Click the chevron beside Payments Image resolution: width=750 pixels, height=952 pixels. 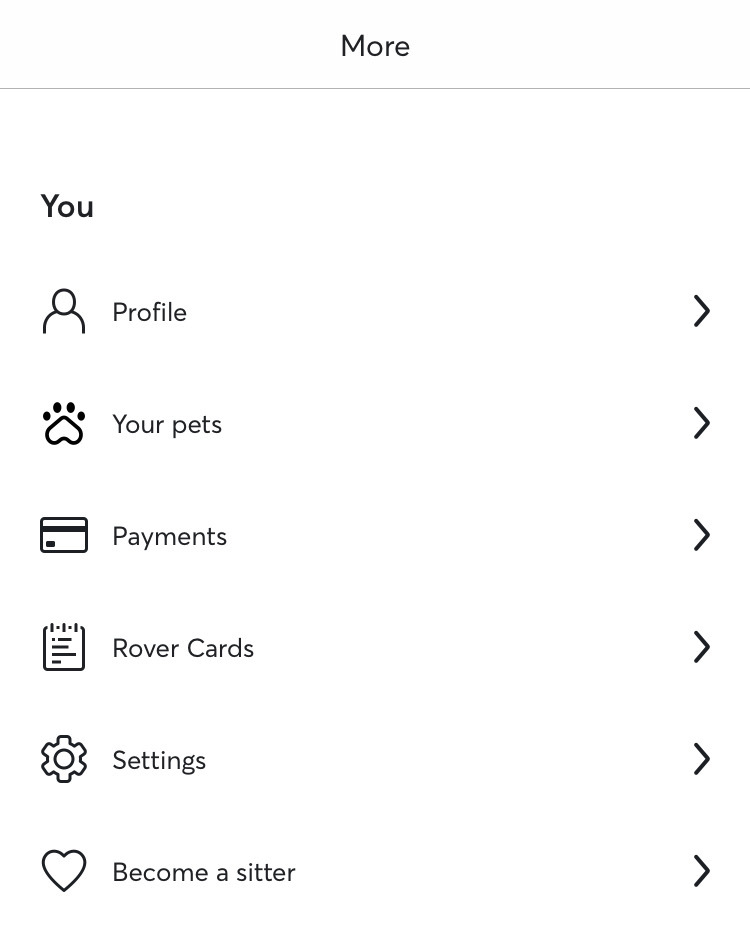[x=702, y=535]
